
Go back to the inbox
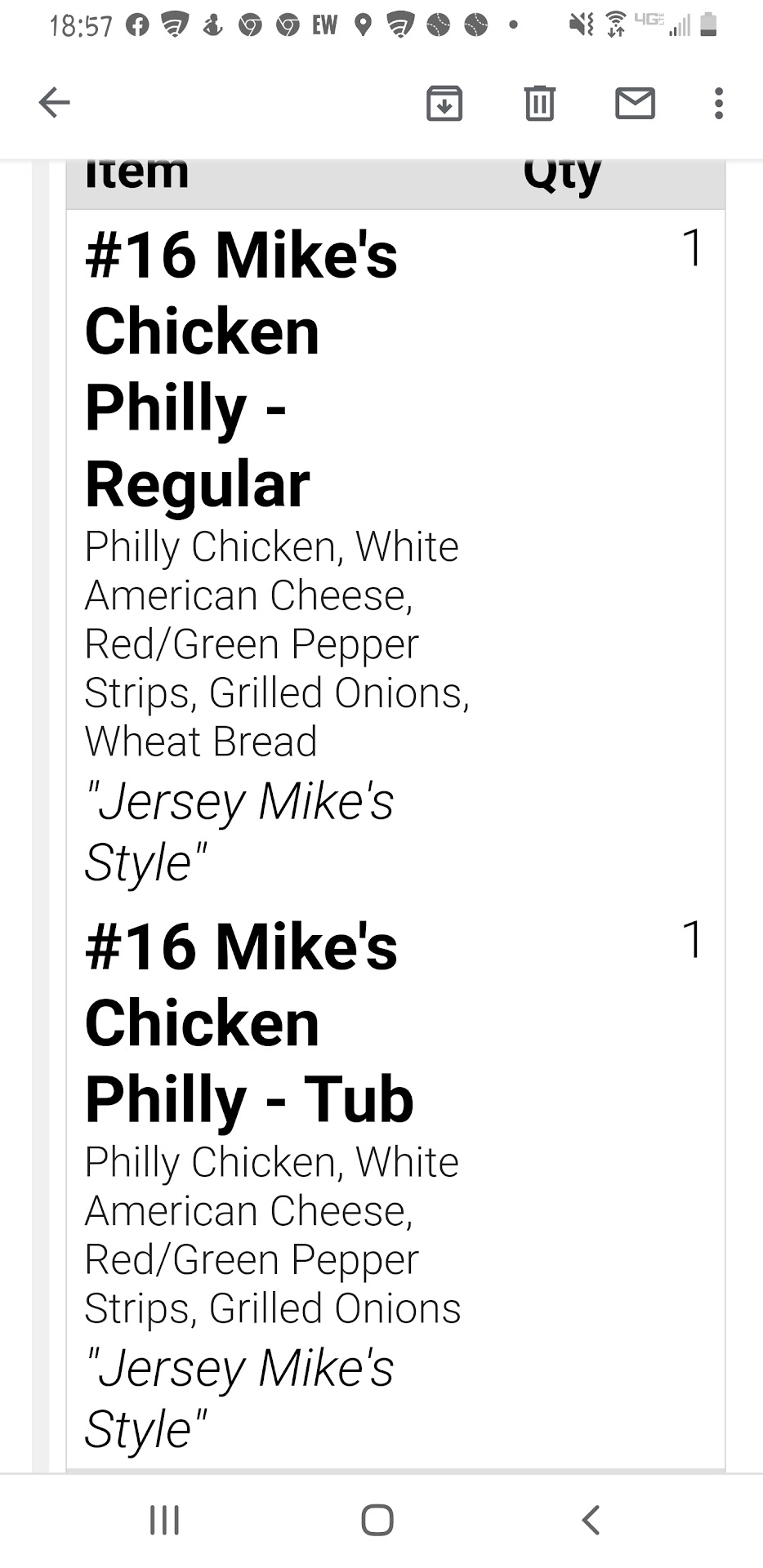[x=55, y=103]
